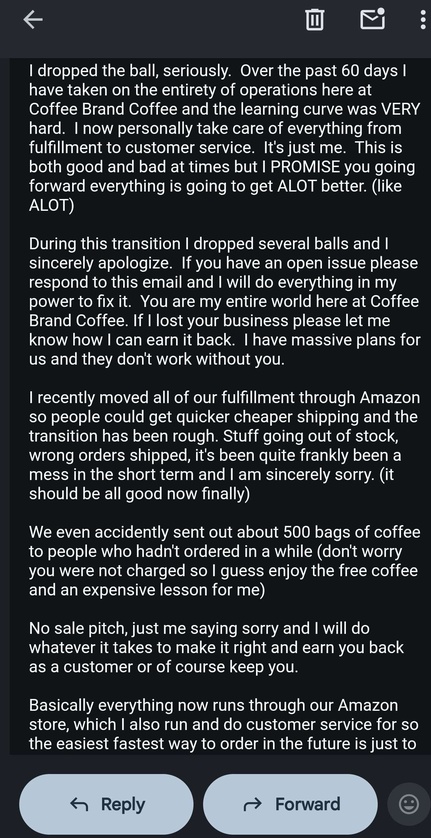431x838 pixels.
Task: Delete this email with the trash icon
Action: (x=314, y=20)
